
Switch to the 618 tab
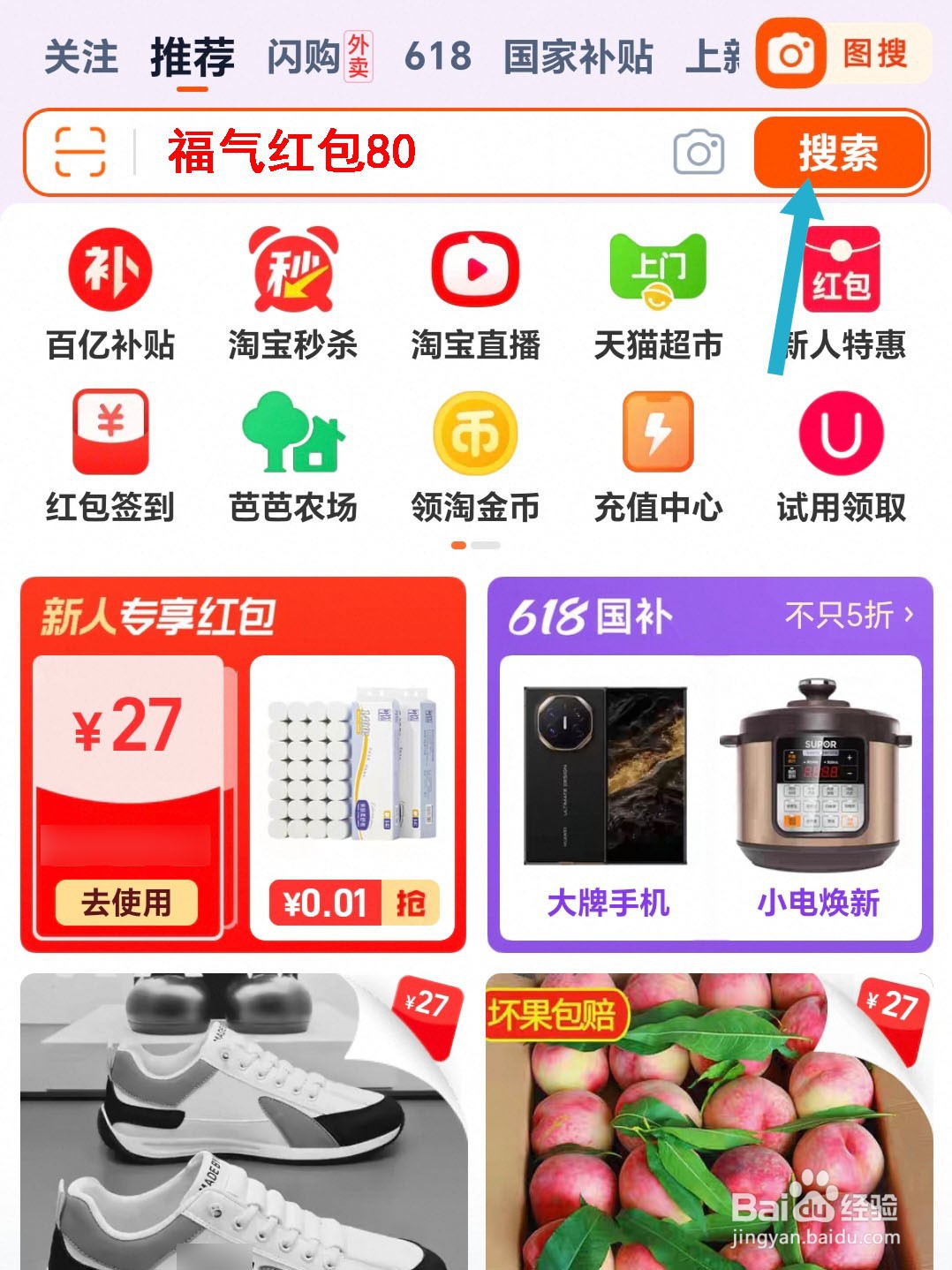tap(437, 57)
